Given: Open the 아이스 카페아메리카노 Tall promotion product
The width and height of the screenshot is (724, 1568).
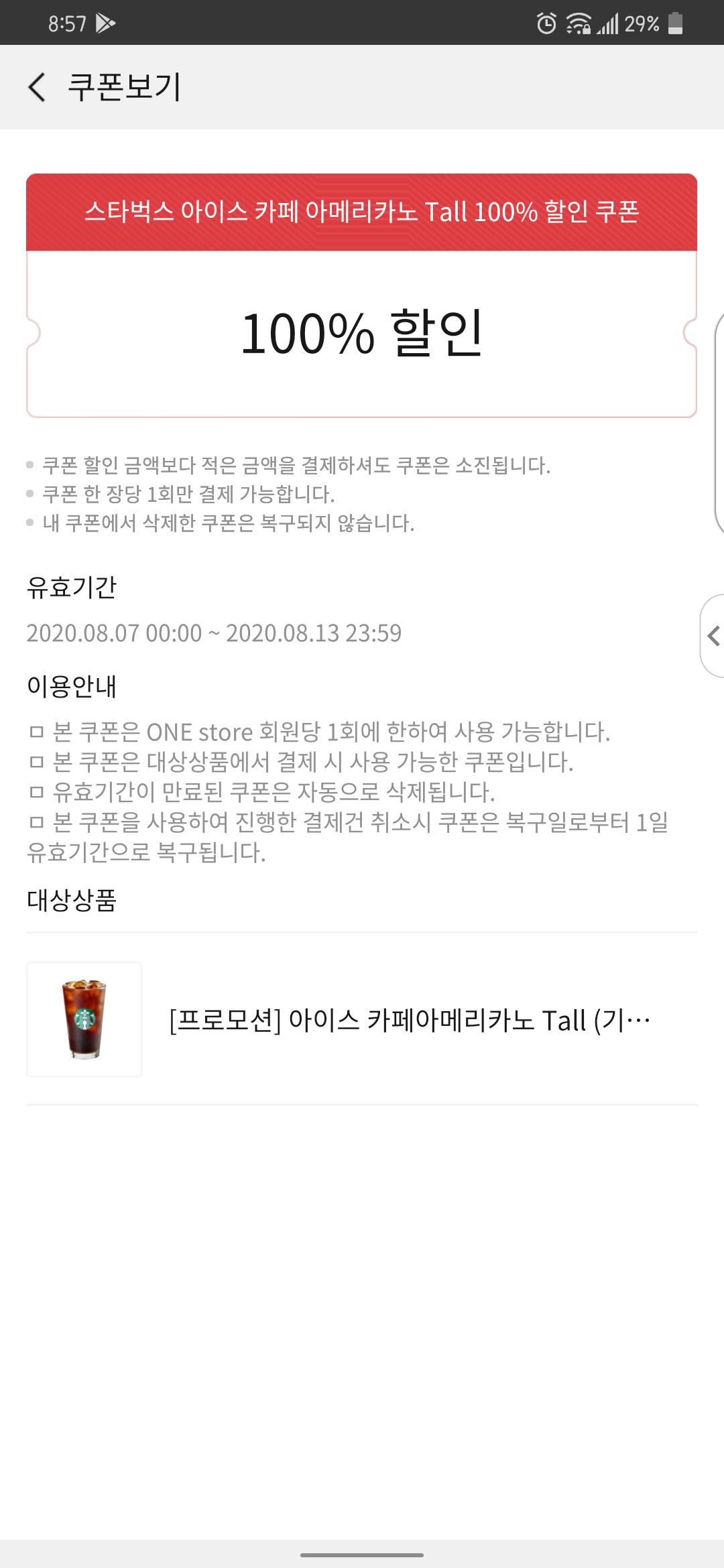Looking at the screenshot, I should [362, 1020].
